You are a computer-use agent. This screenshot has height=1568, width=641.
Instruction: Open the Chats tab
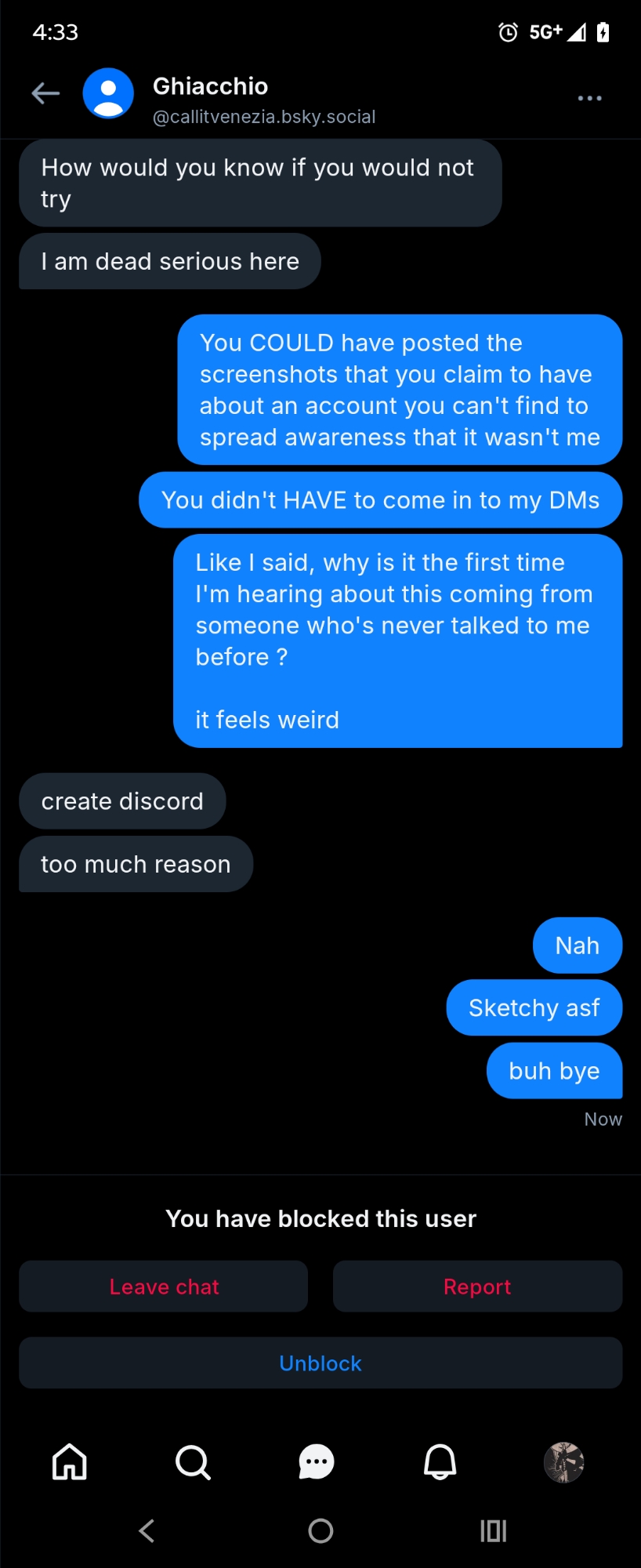(x=317, y=1462)
